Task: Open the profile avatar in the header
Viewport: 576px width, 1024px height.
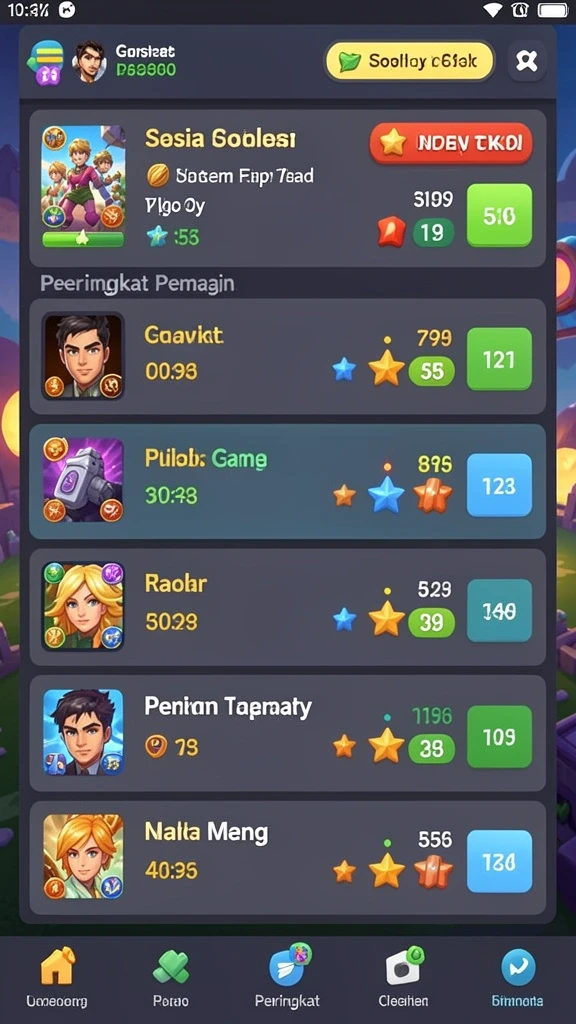Action: [x=89, y=61]
